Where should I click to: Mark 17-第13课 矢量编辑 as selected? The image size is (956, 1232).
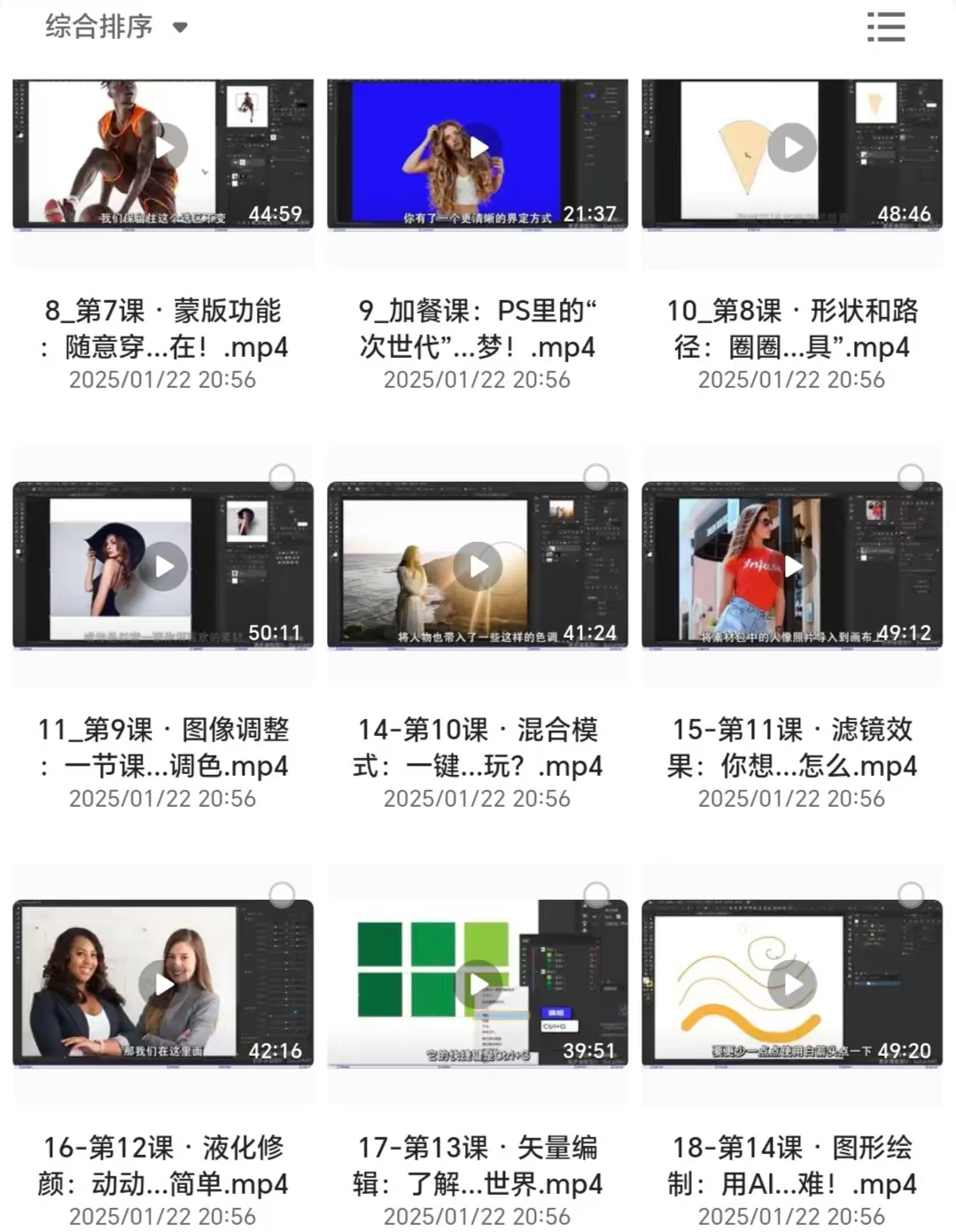pyautogui.click(x=596, y=895)
